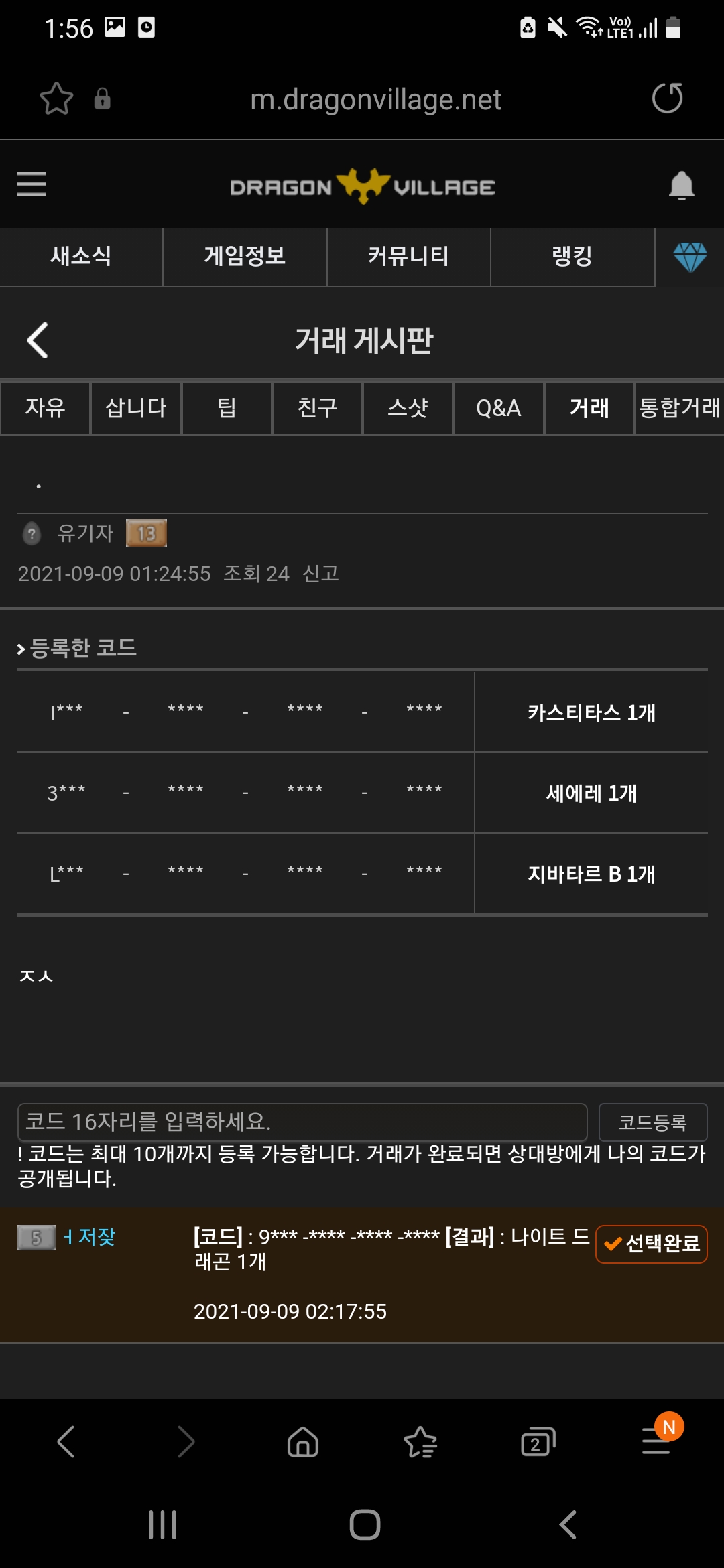
Task: Open the Q&A board tab
Action: tap(498, 408)
